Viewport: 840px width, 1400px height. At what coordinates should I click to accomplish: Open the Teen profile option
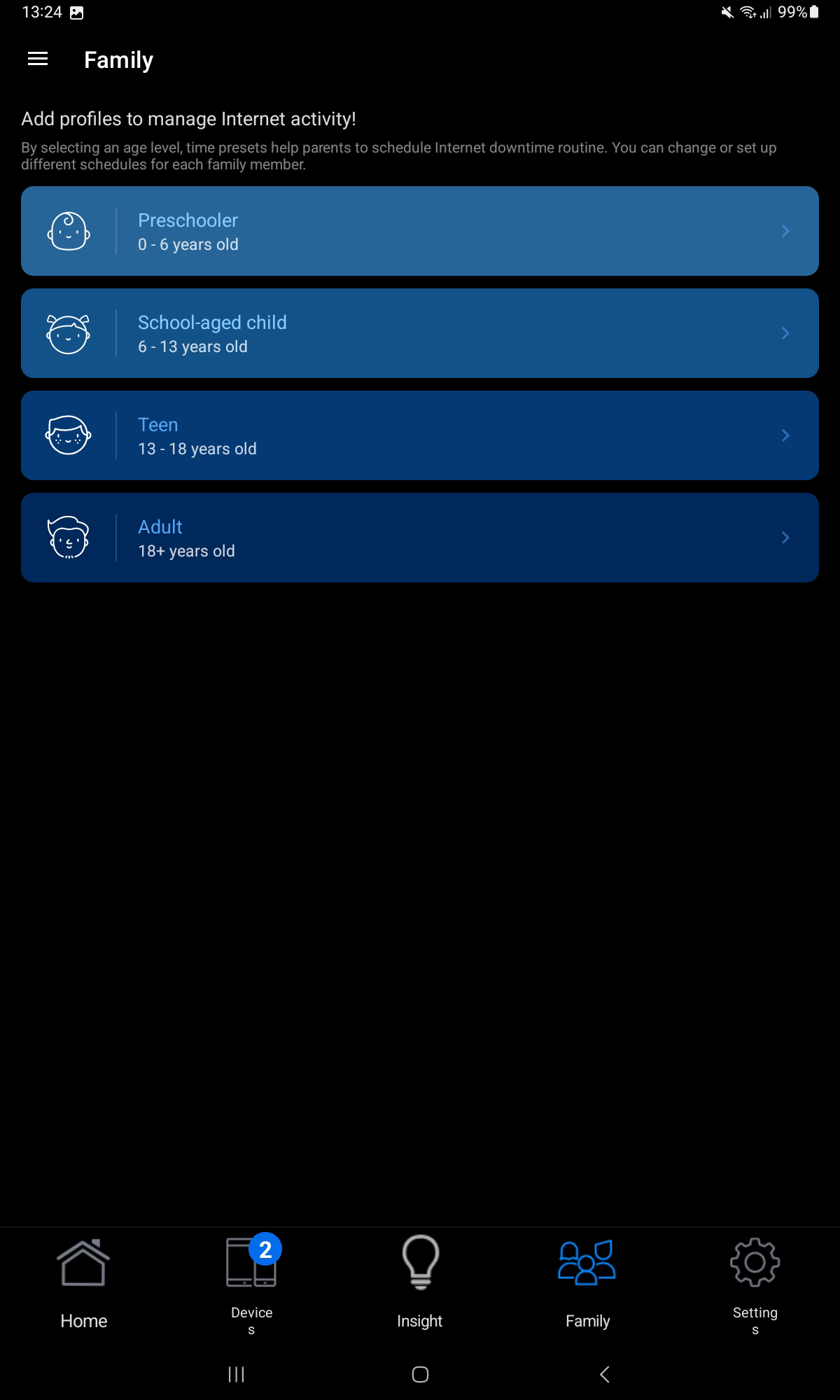(420, 435)
